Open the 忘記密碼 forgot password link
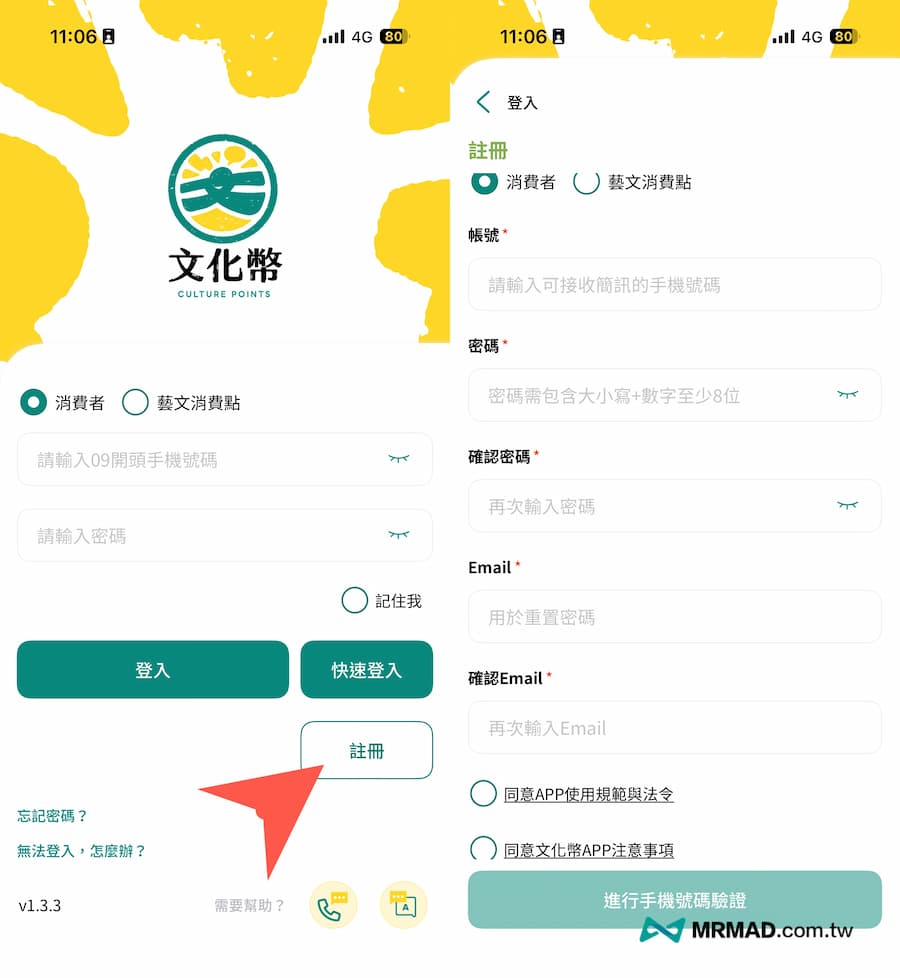 pos(52,816)
